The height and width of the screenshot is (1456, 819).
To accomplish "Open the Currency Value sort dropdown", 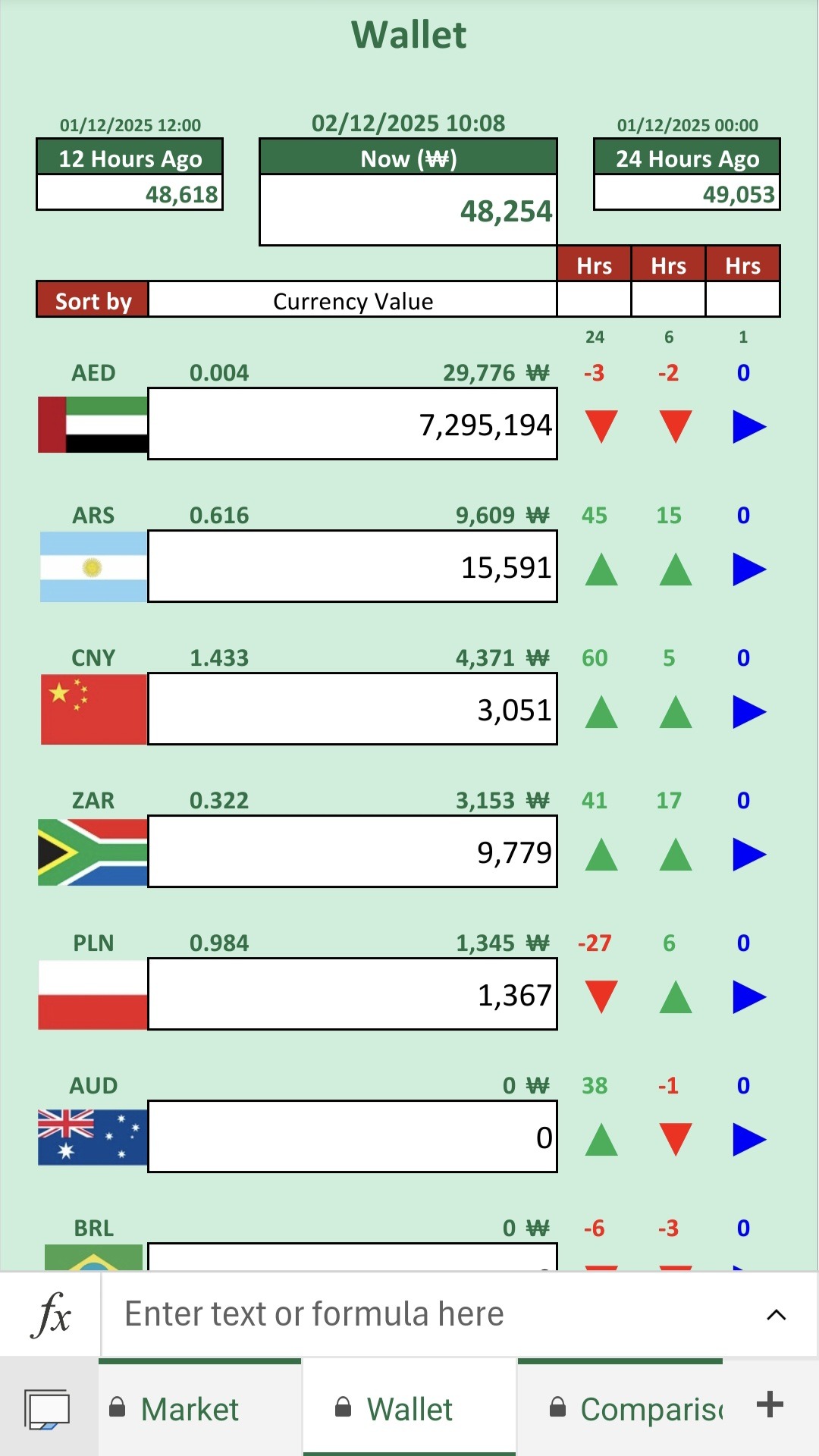I will pyautogui.click(x=352, y=301).
